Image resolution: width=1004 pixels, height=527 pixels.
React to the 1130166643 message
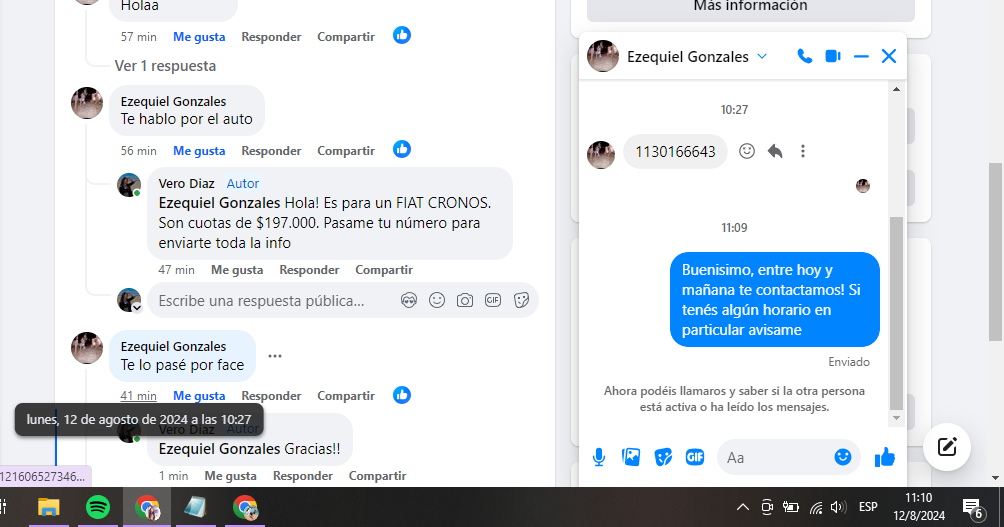[746, 151]
